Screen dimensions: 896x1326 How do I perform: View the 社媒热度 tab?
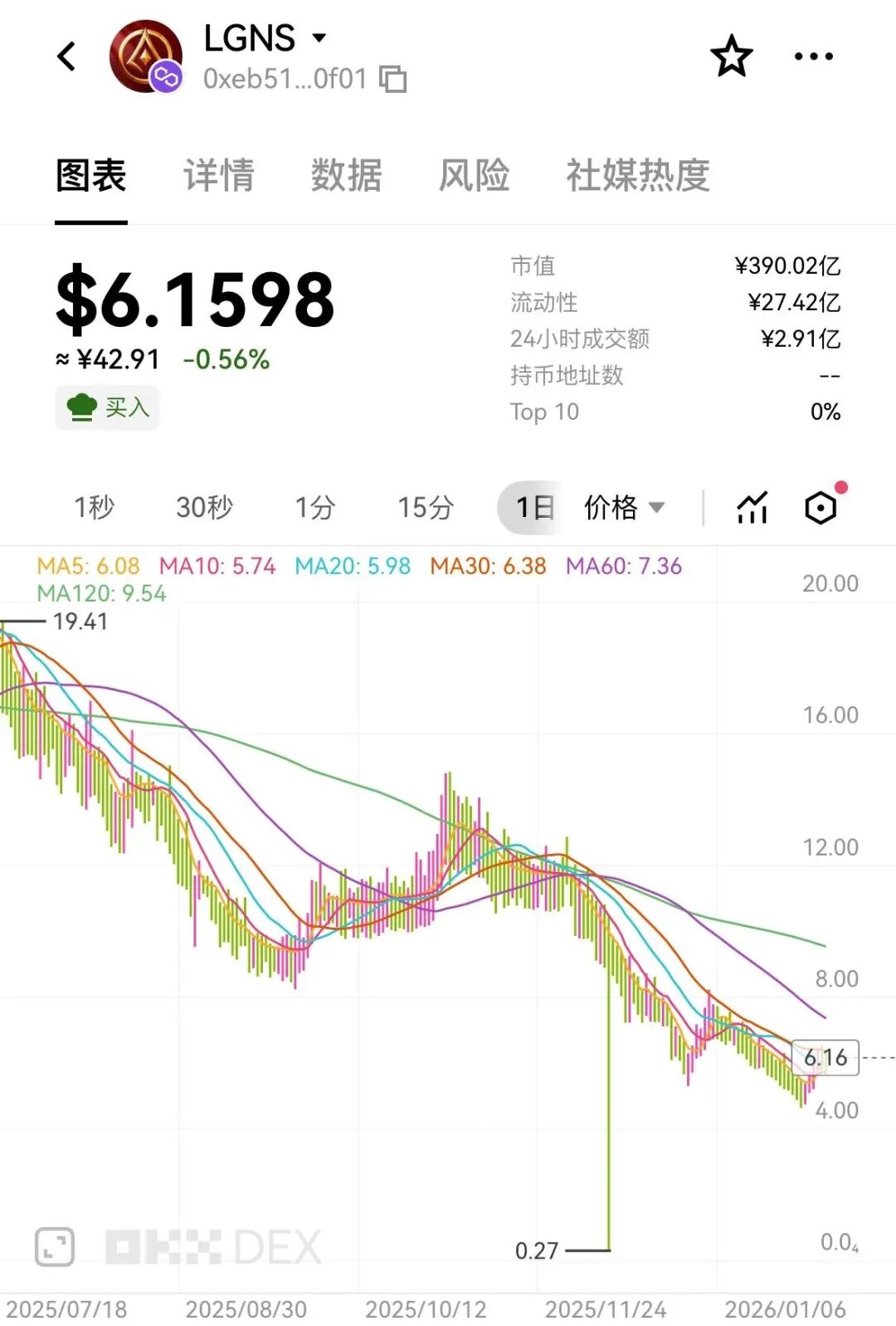637,176
